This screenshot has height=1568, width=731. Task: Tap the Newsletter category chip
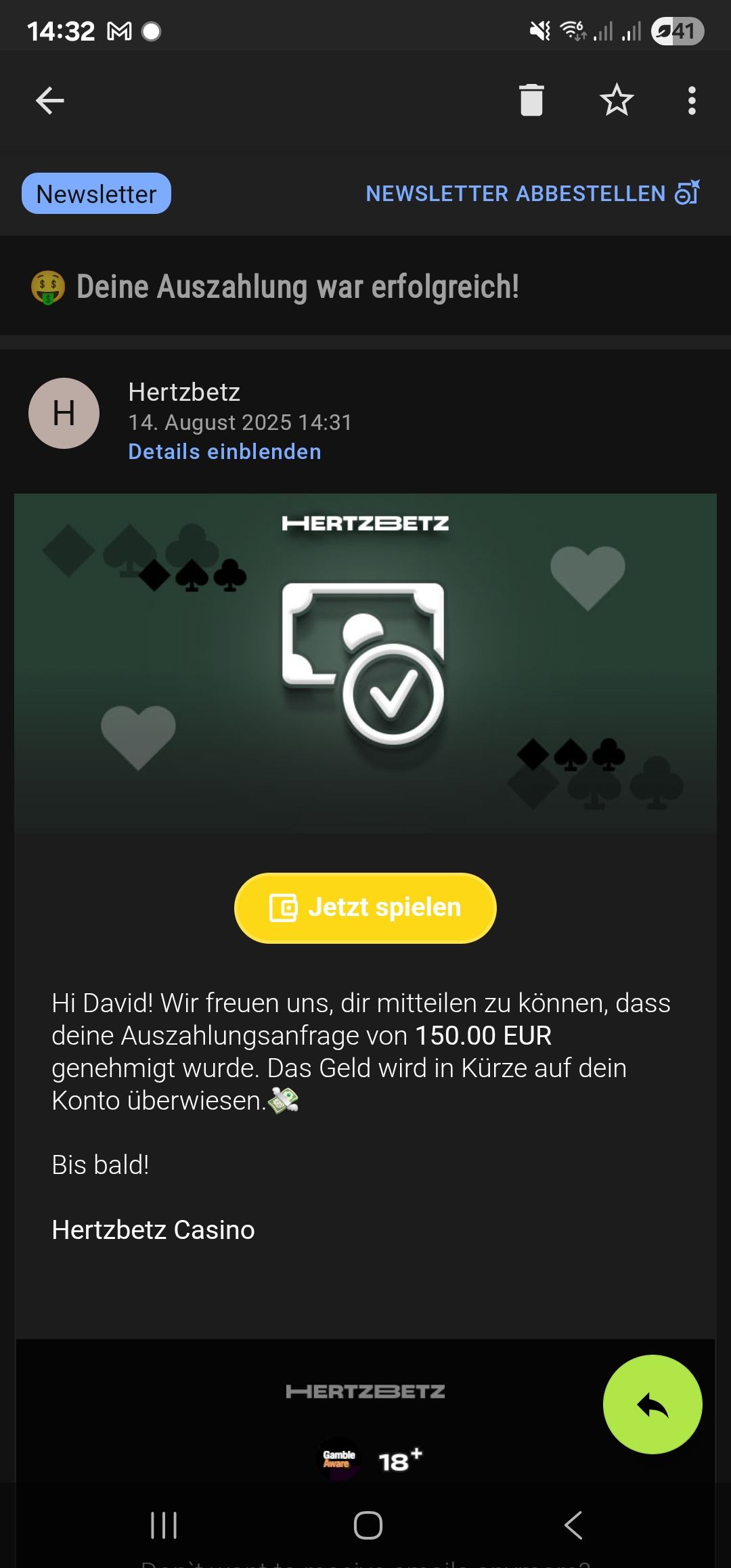pos(96,194)
